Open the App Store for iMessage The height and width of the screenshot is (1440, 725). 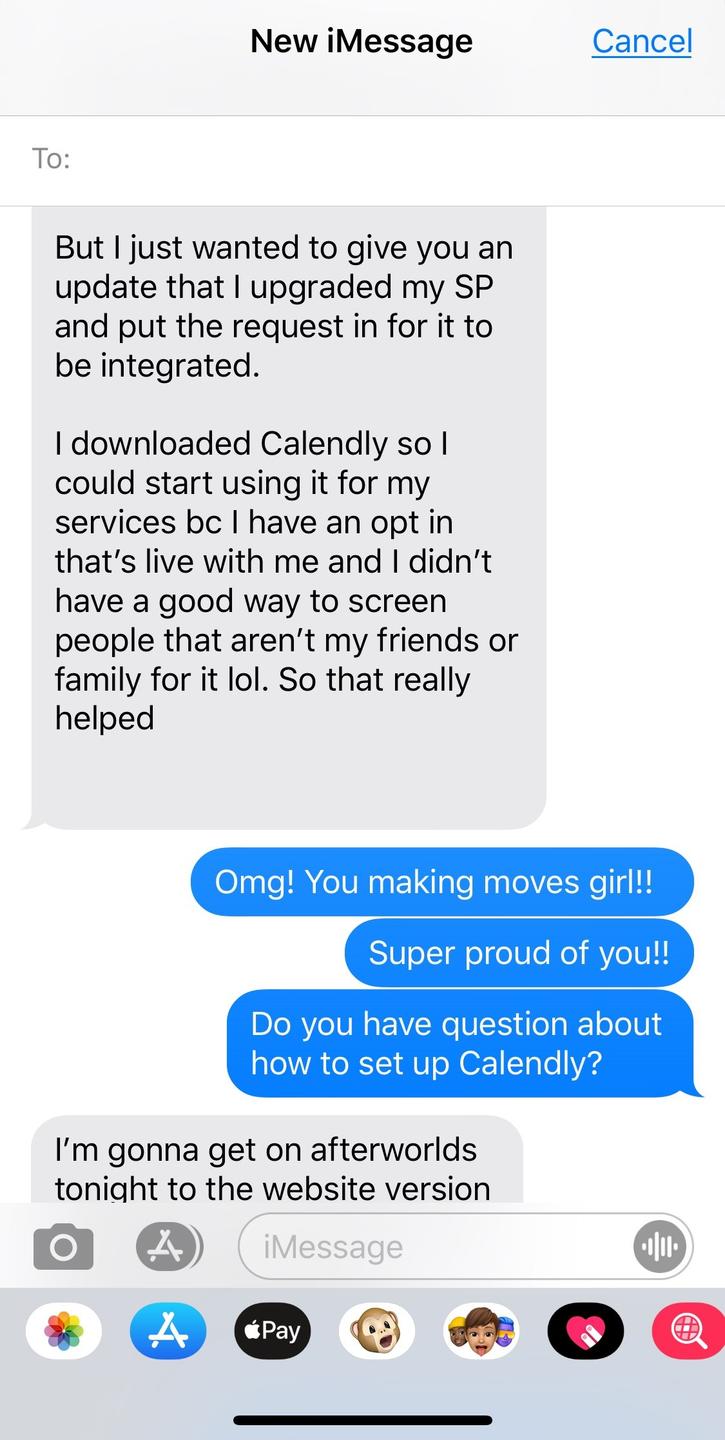coord(168,1331)
